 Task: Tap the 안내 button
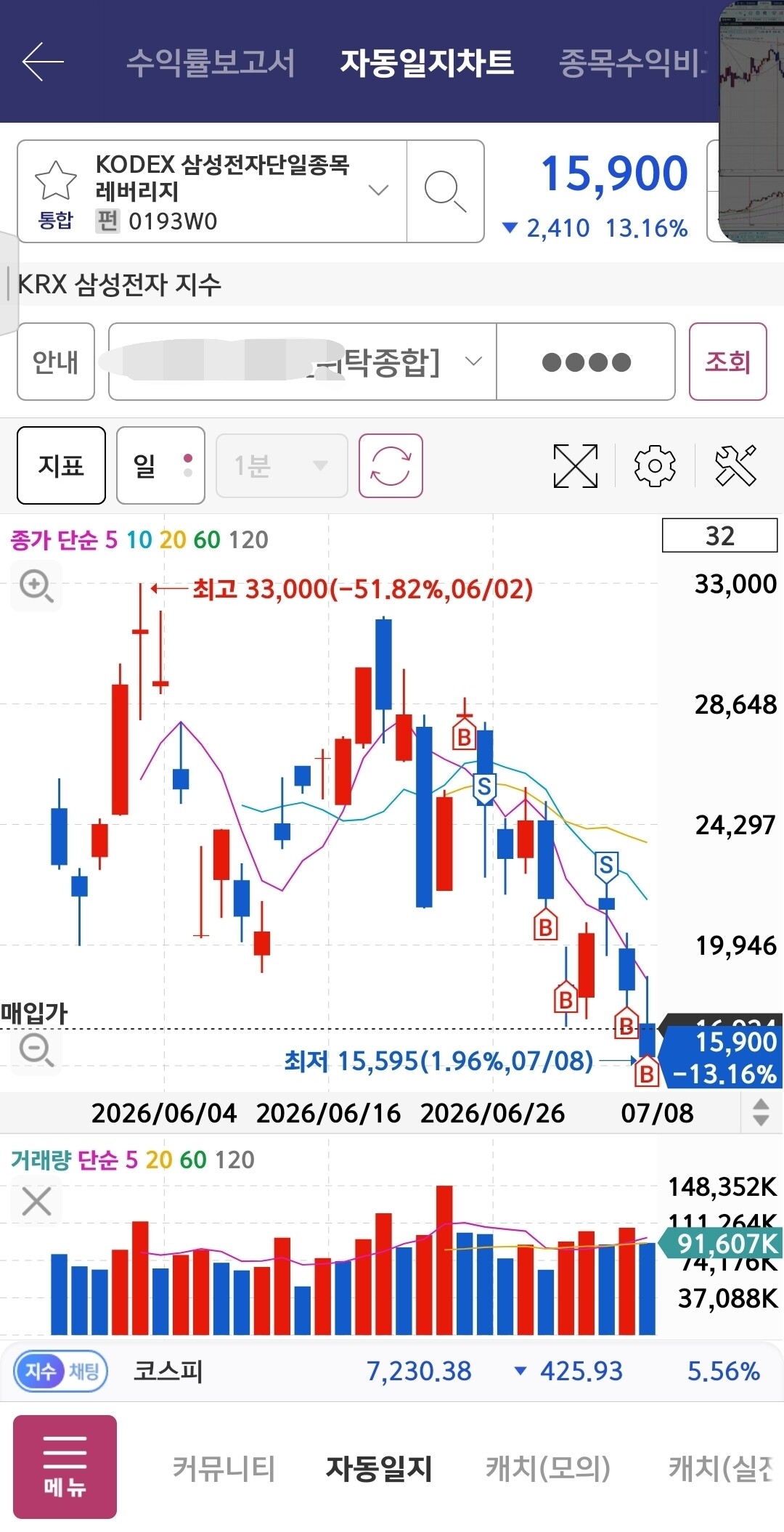tap(56, 362)
